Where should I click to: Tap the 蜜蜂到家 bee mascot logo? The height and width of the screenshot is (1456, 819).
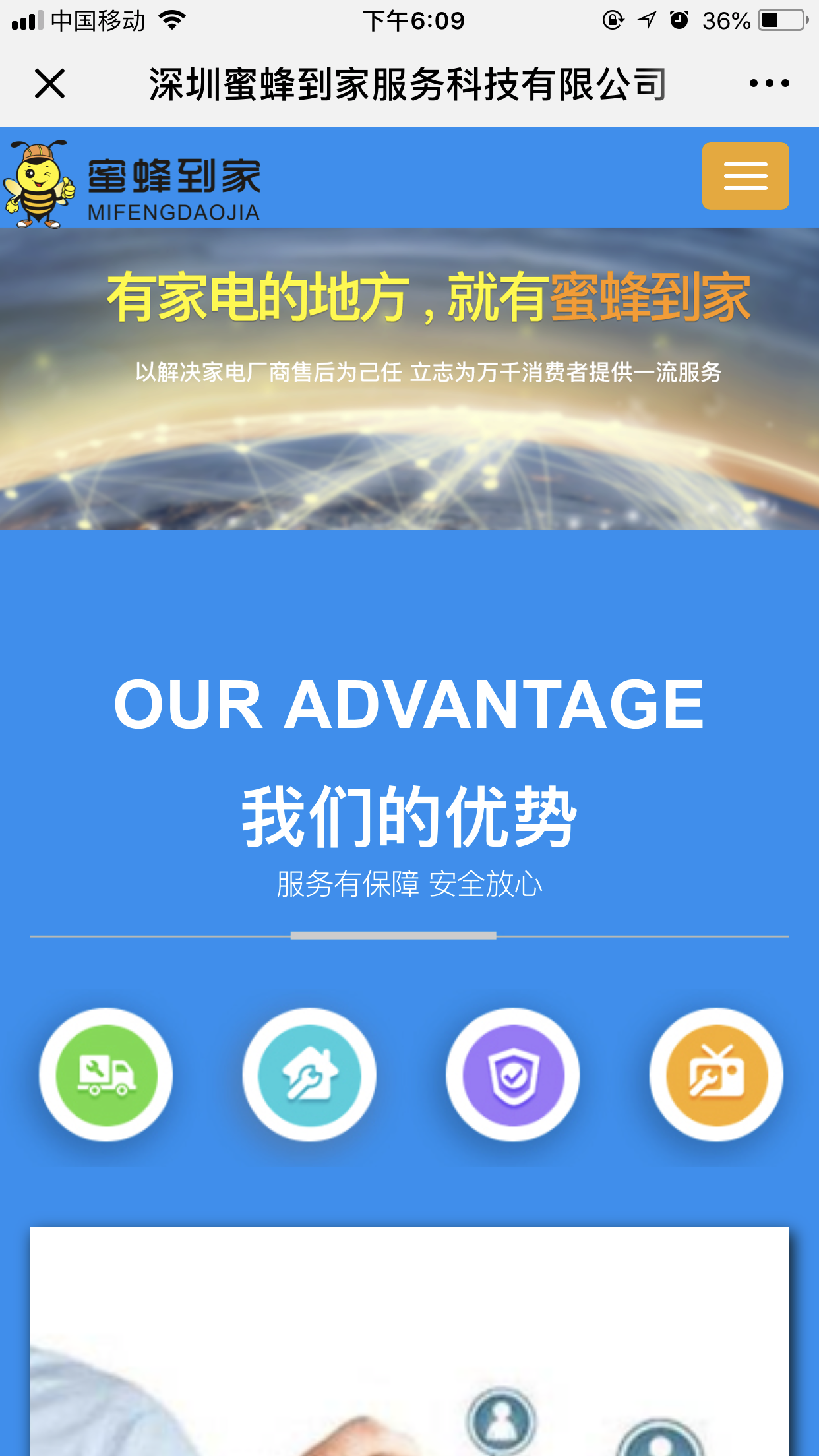coord(40,183)
